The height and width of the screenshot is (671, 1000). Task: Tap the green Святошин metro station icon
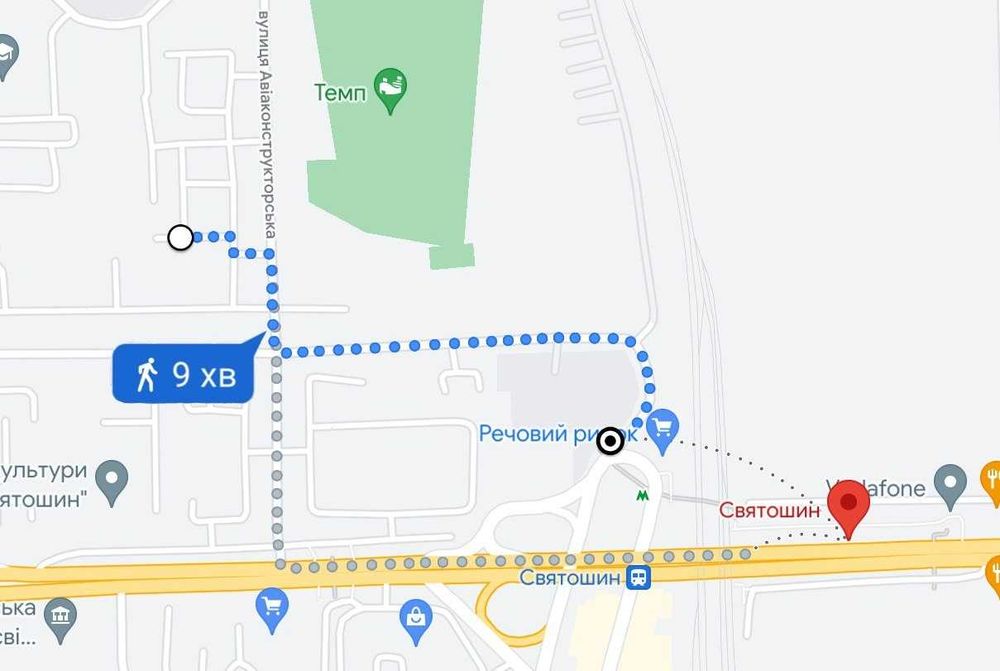pos(641,494)
